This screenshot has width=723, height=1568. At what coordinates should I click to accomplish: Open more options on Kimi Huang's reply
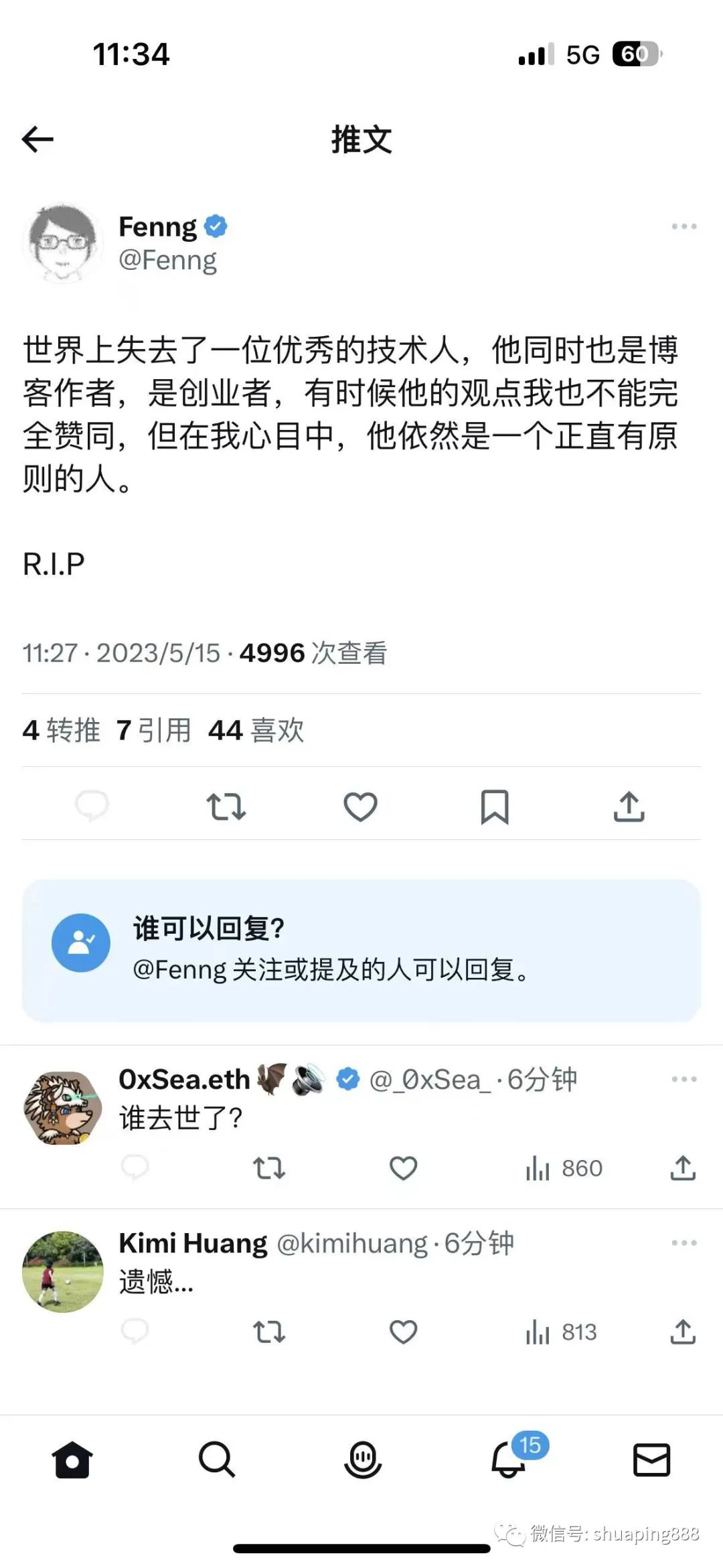tap(684, 1242)
